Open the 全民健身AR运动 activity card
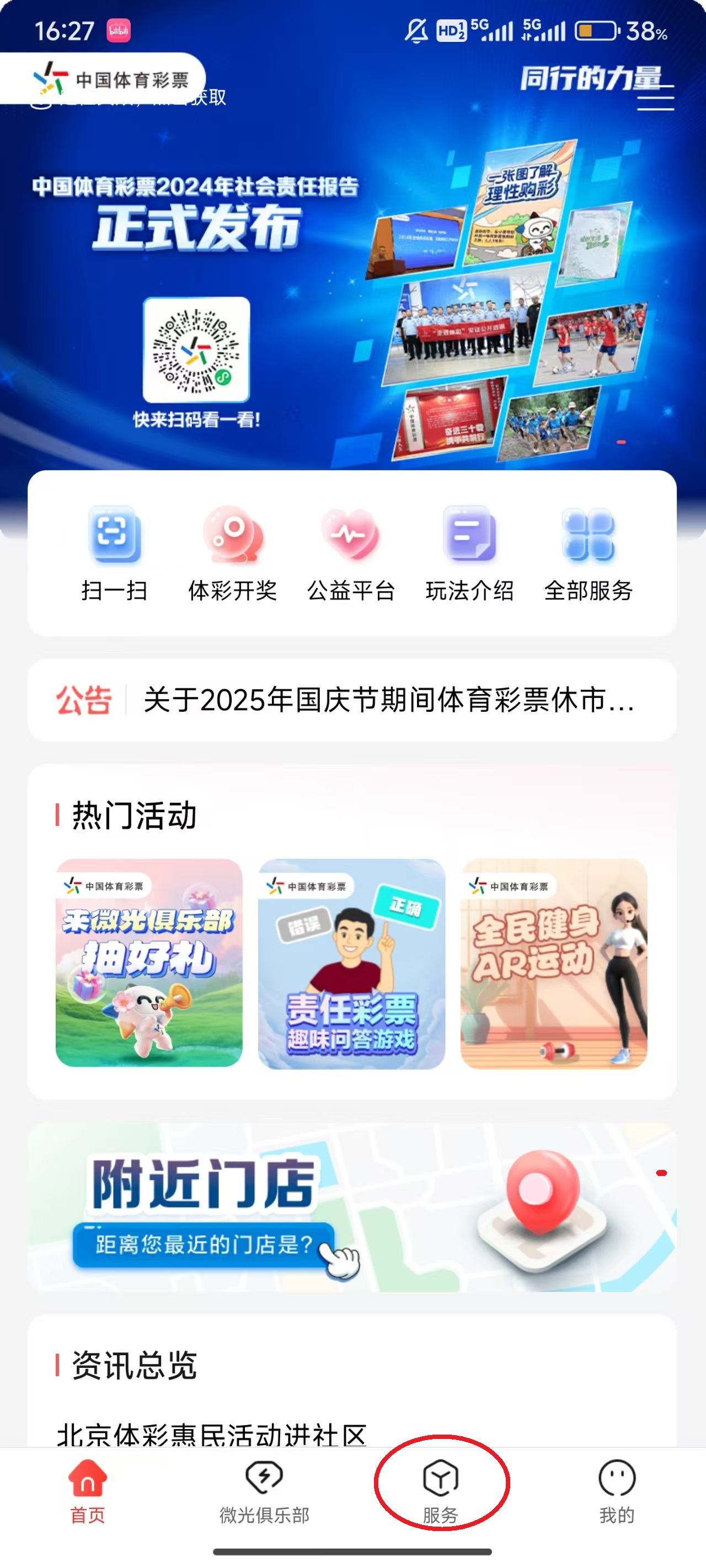 tap(554, 963)
